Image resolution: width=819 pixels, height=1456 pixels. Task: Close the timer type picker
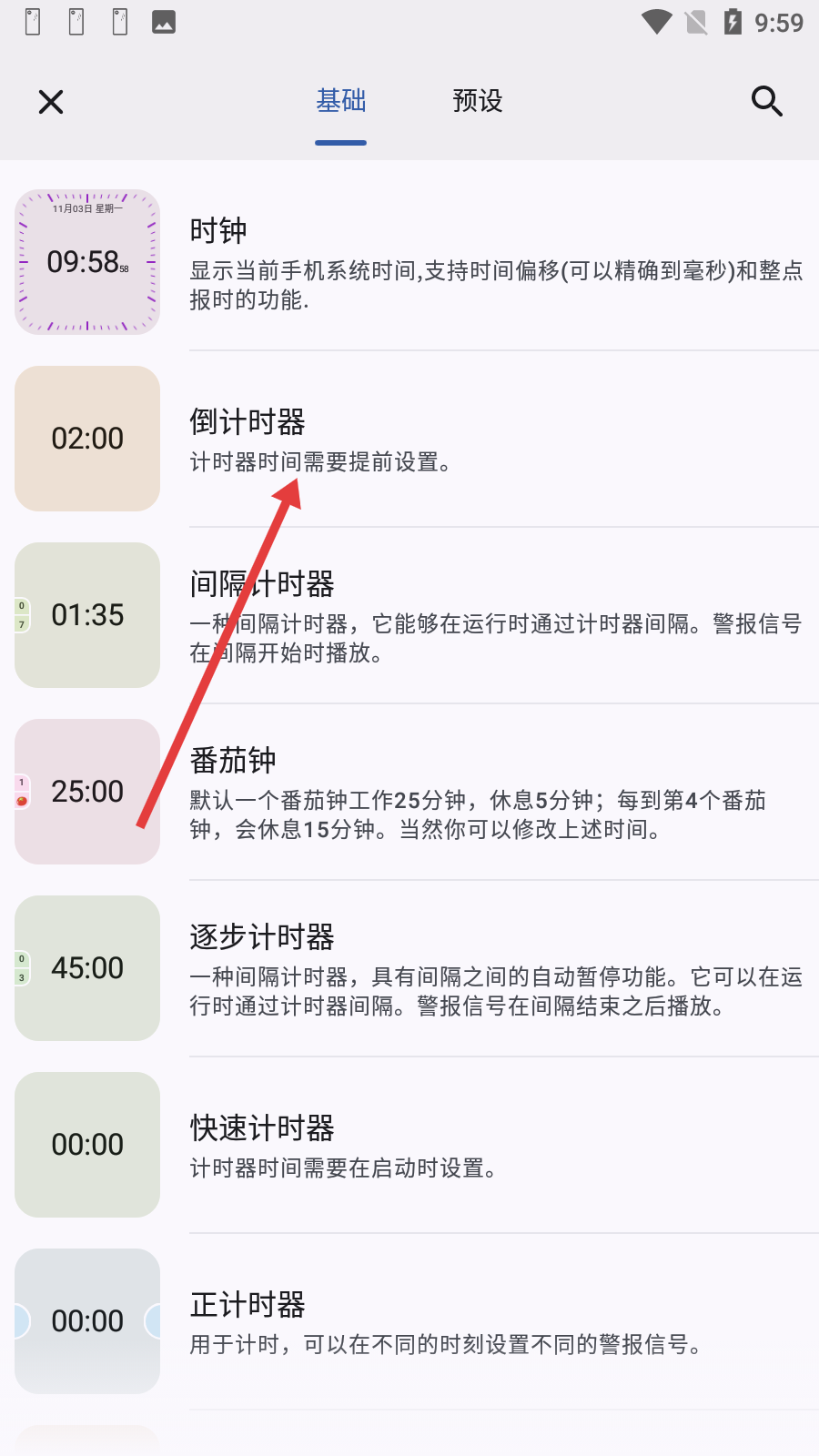[51, 102]
